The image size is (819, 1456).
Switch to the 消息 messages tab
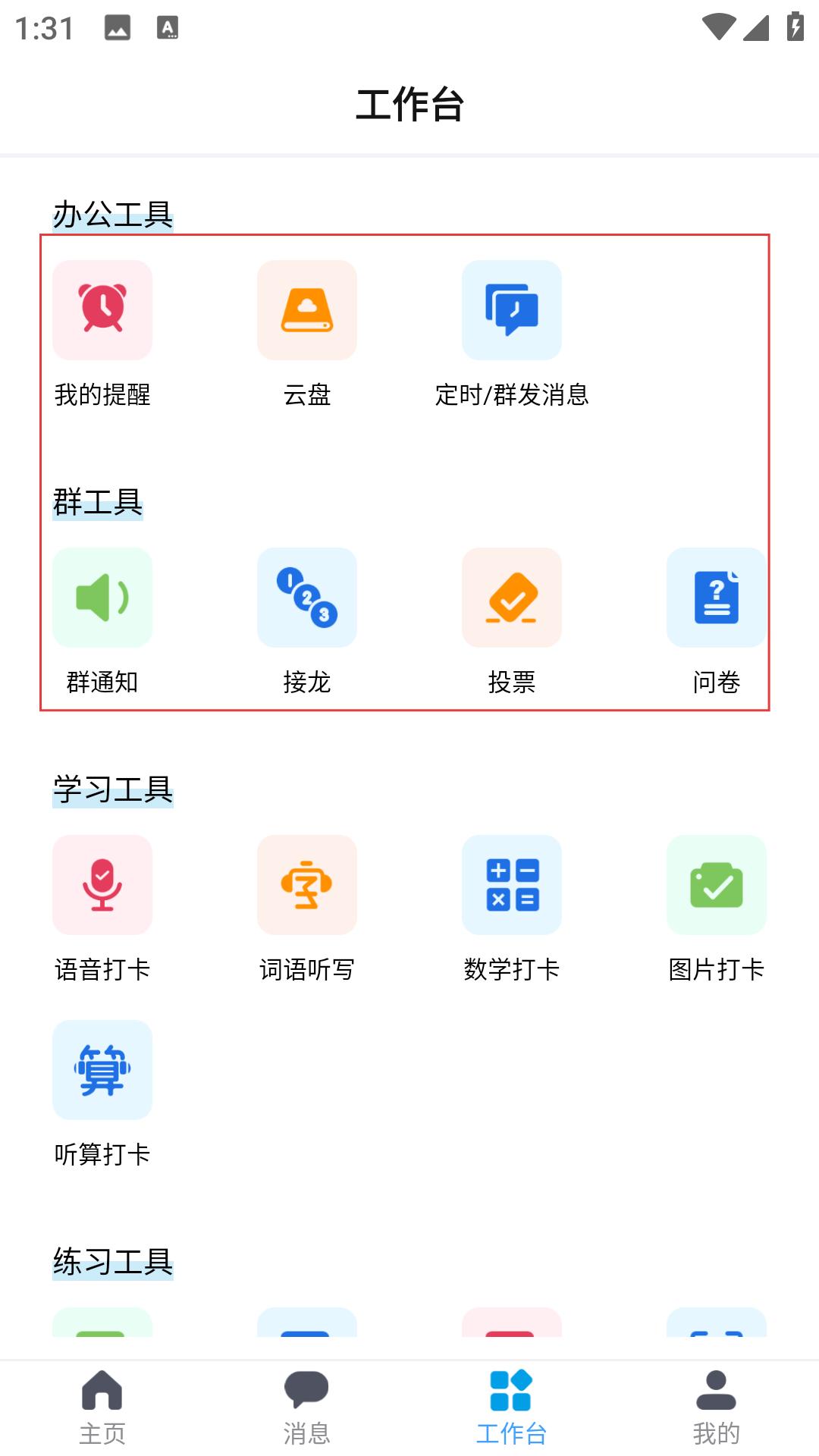tap(307, 1407)
